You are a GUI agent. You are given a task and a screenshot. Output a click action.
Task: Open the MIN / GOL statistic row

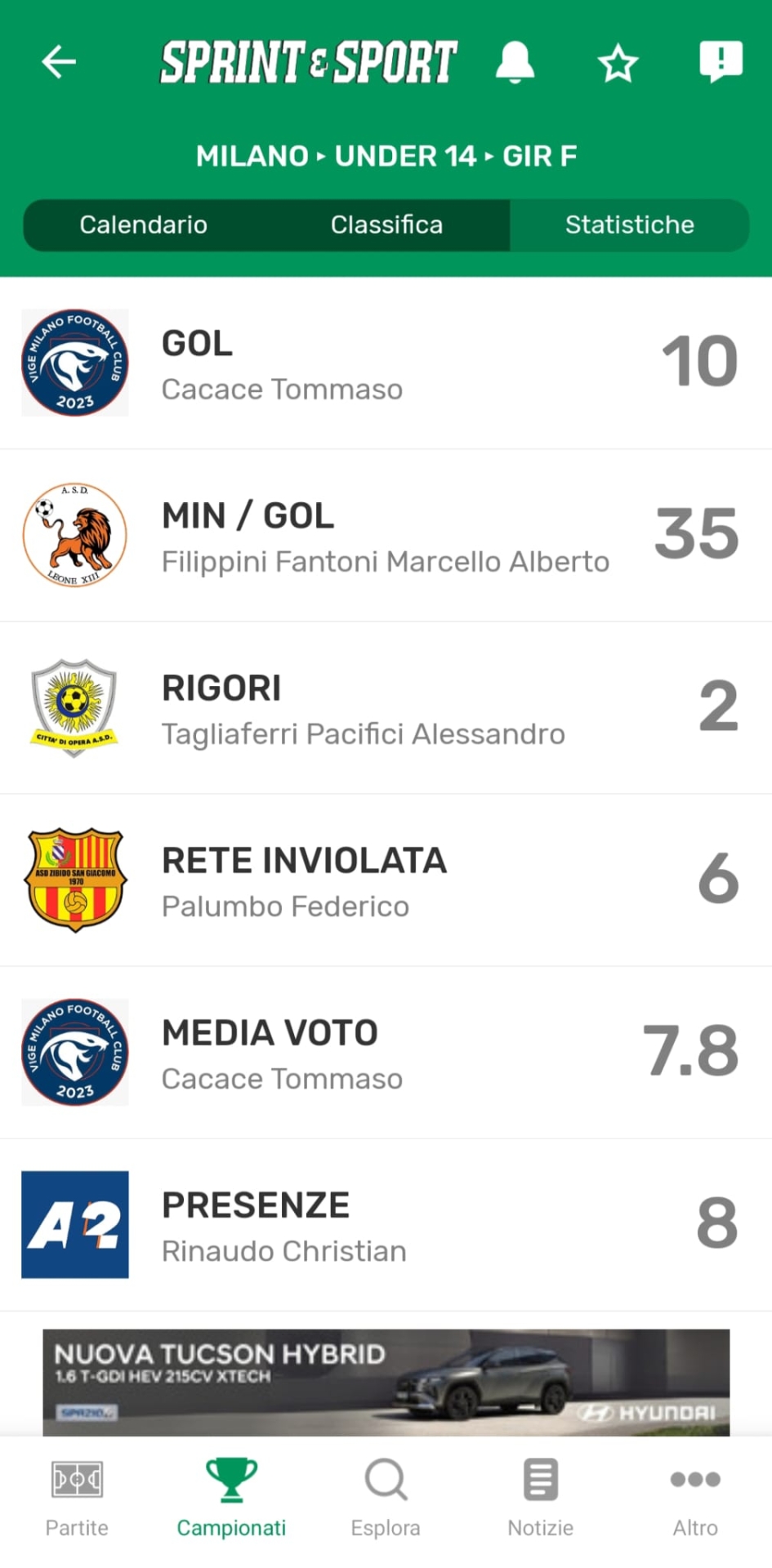point(386,536)
